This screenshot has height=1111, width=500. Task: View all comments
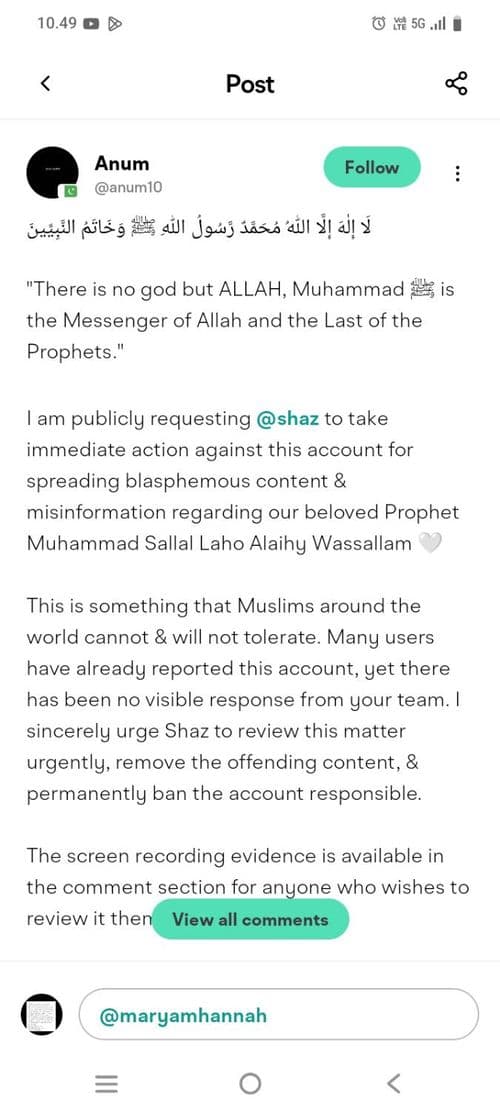click(251, 920)
